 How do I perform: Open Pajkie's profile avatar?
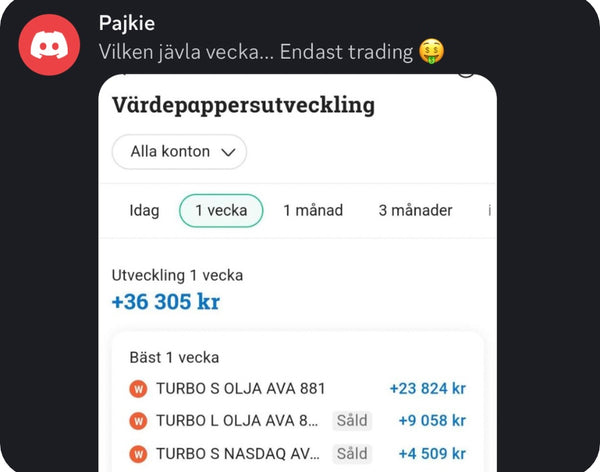pos(49,44)
